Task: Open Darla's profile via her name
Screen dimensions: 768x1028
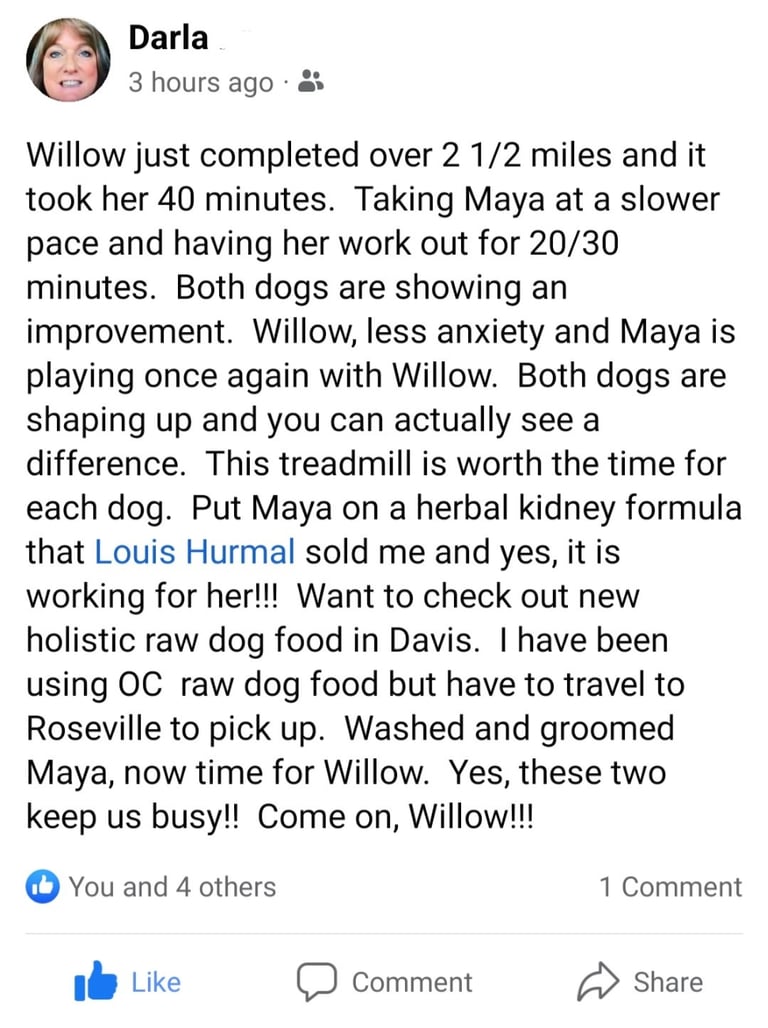Action: click(168, 38)
